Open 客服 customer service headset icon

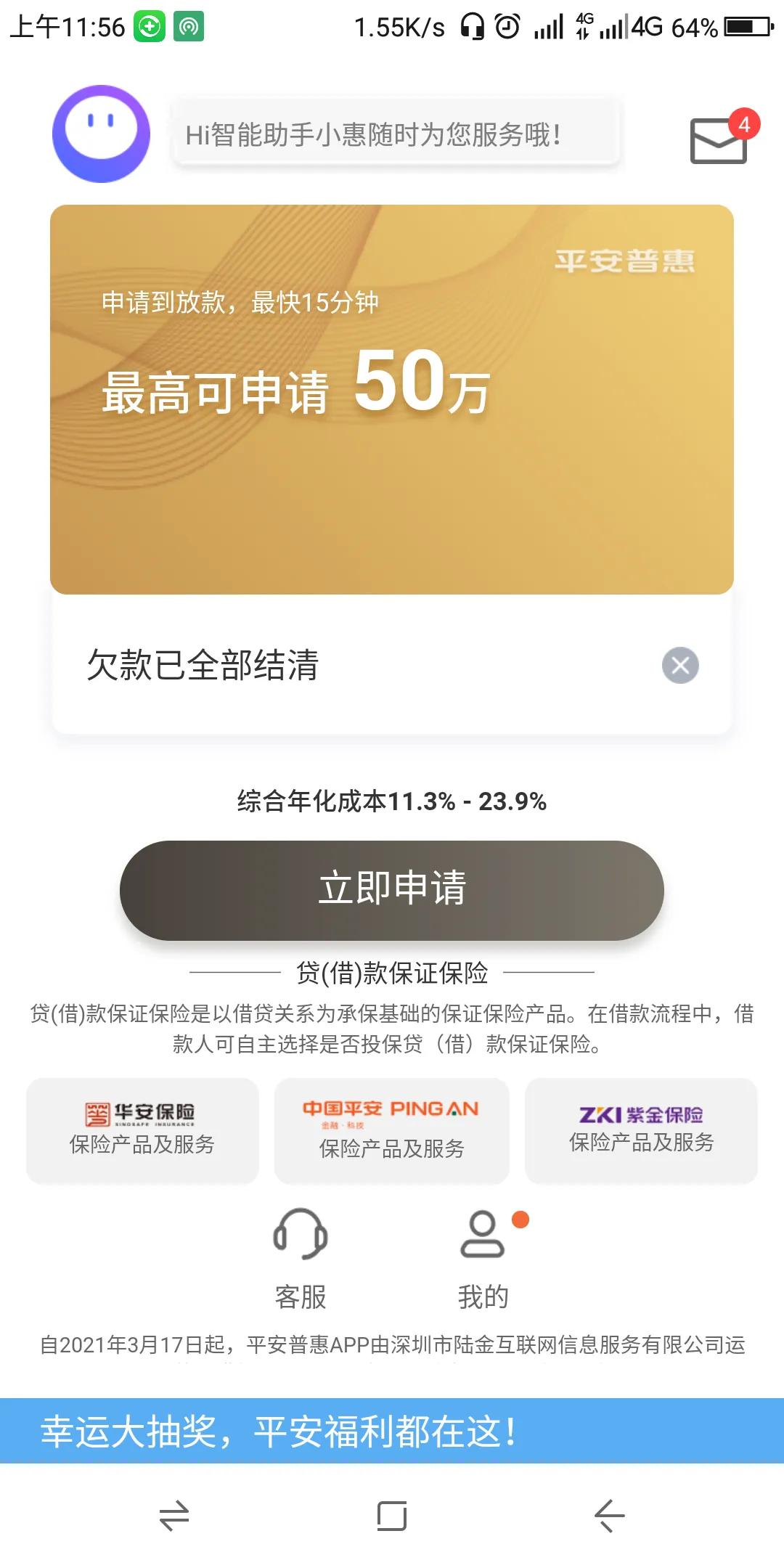click(x=301, y=1234)
